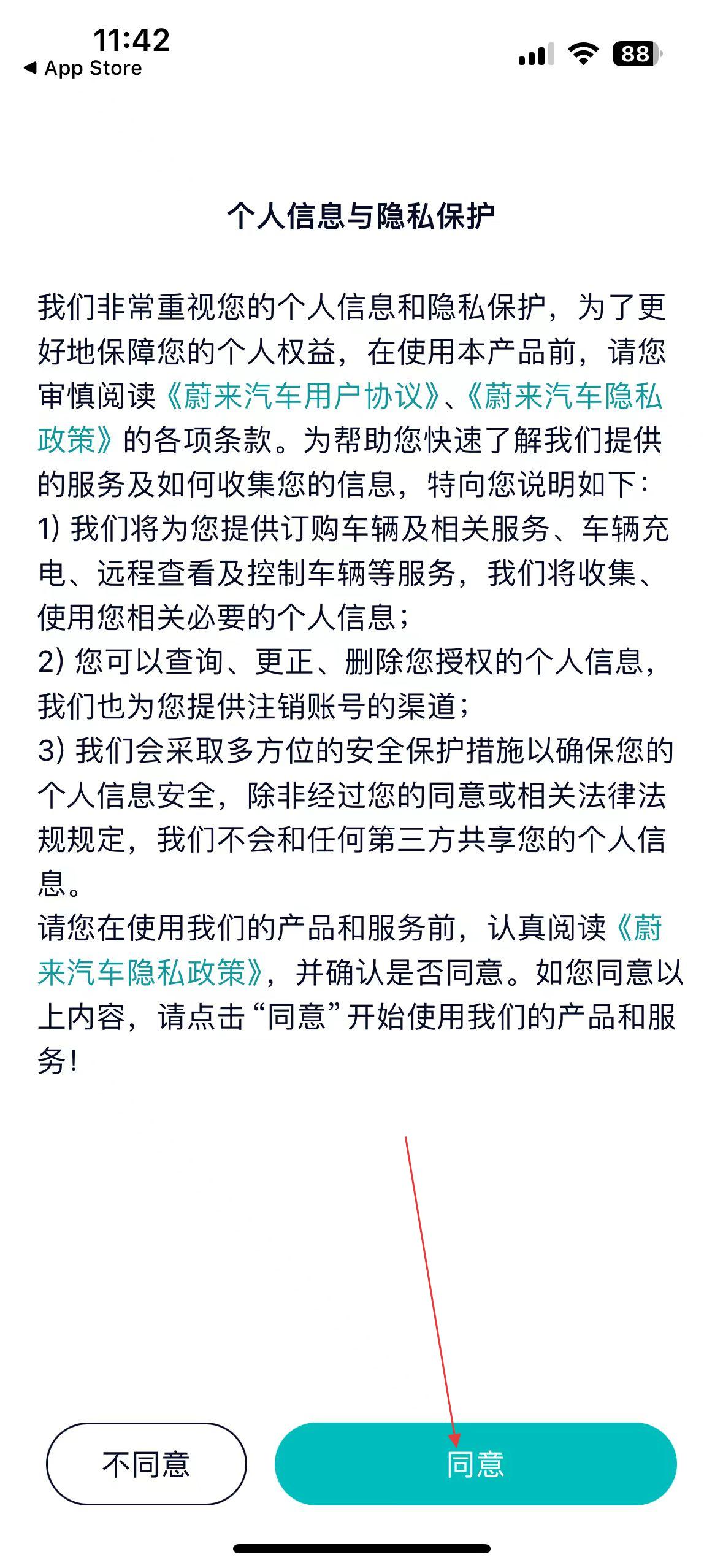Screen dimensions: 723x1568
Task: Decline with the 不同意 button
Action: point(146,1463)
